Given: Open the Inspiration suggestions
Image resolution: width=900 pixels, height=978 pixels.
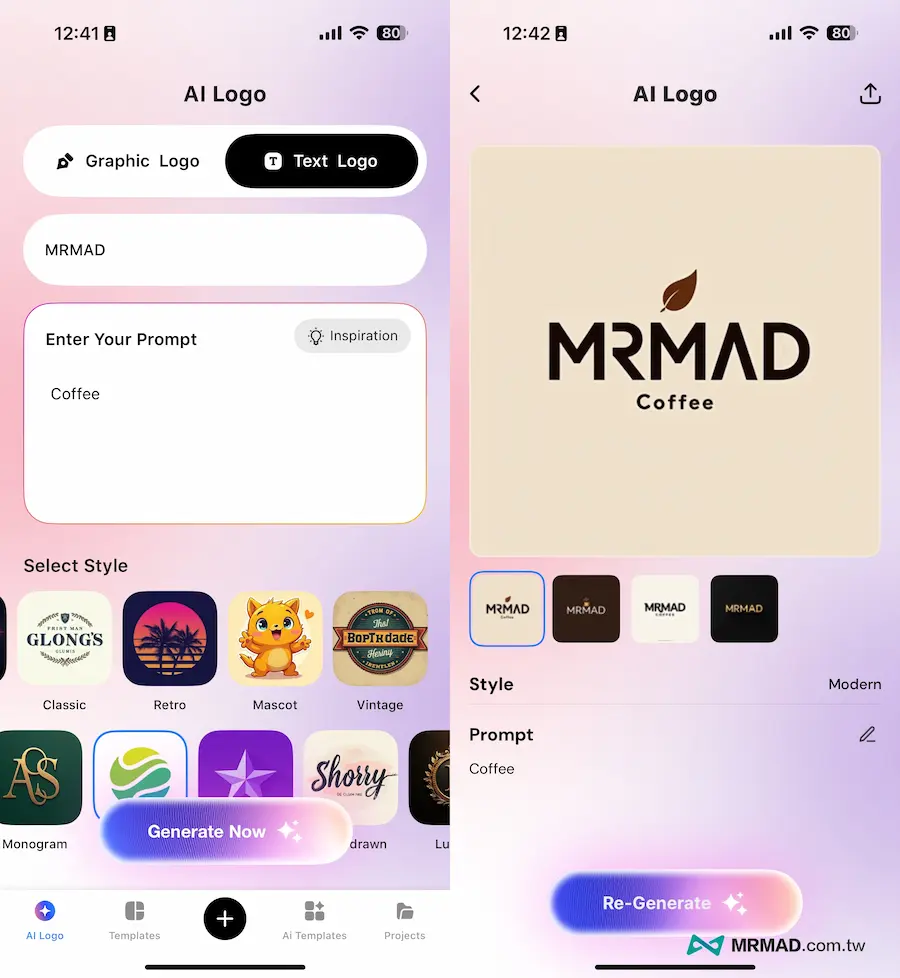Looking at the screenshot, I should [x=353, y=336].
